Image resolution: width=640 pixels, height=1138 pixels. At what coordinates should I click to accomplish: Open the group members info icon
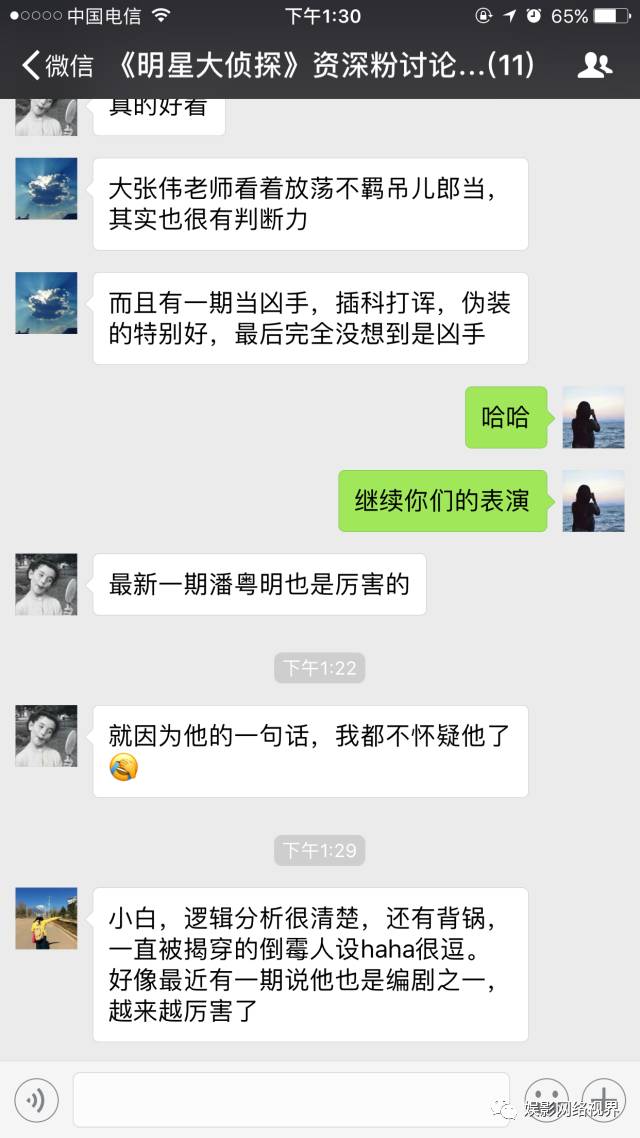pyautogui.click(x=595, y=66)
